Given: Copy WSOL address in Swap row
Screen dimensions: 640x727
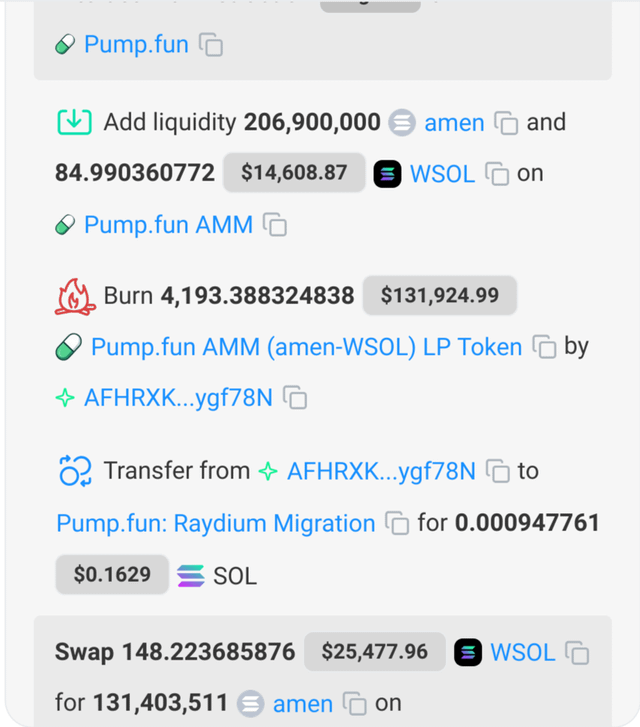Looking at the screenshot, I should tap(577, 653).
